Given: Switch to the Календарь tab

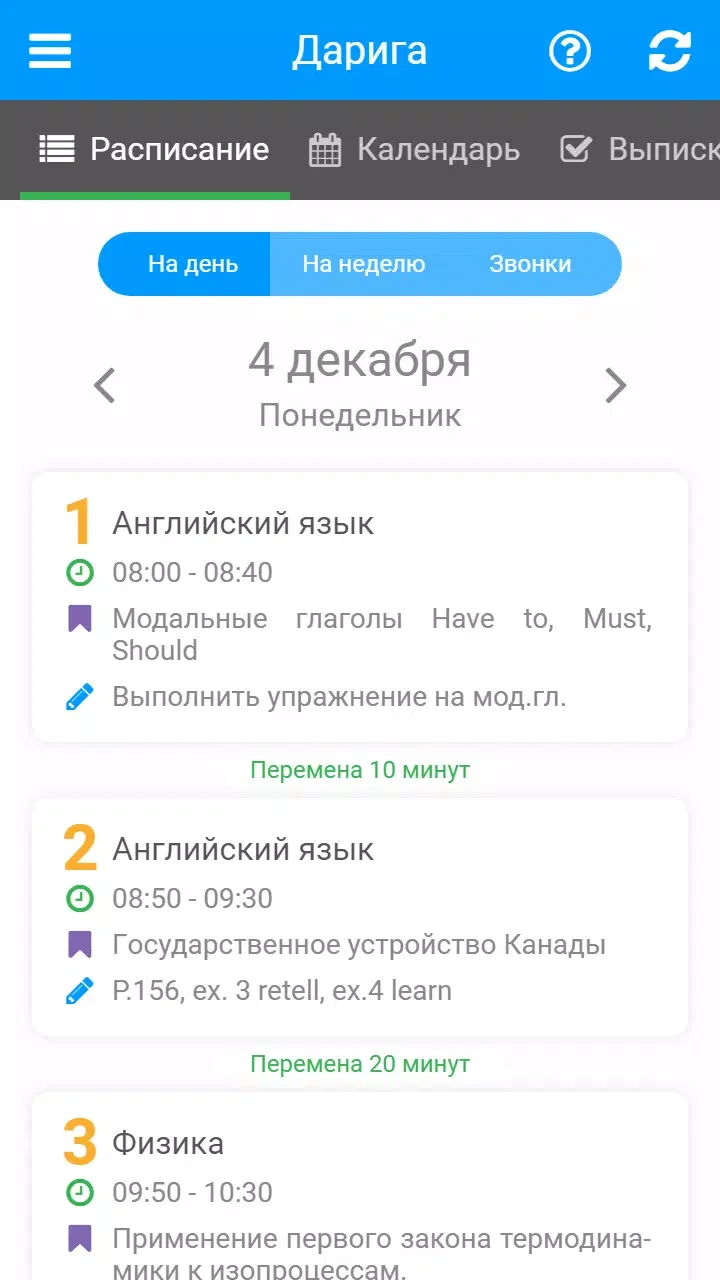Looking at the screenshot, I should 414,150.
